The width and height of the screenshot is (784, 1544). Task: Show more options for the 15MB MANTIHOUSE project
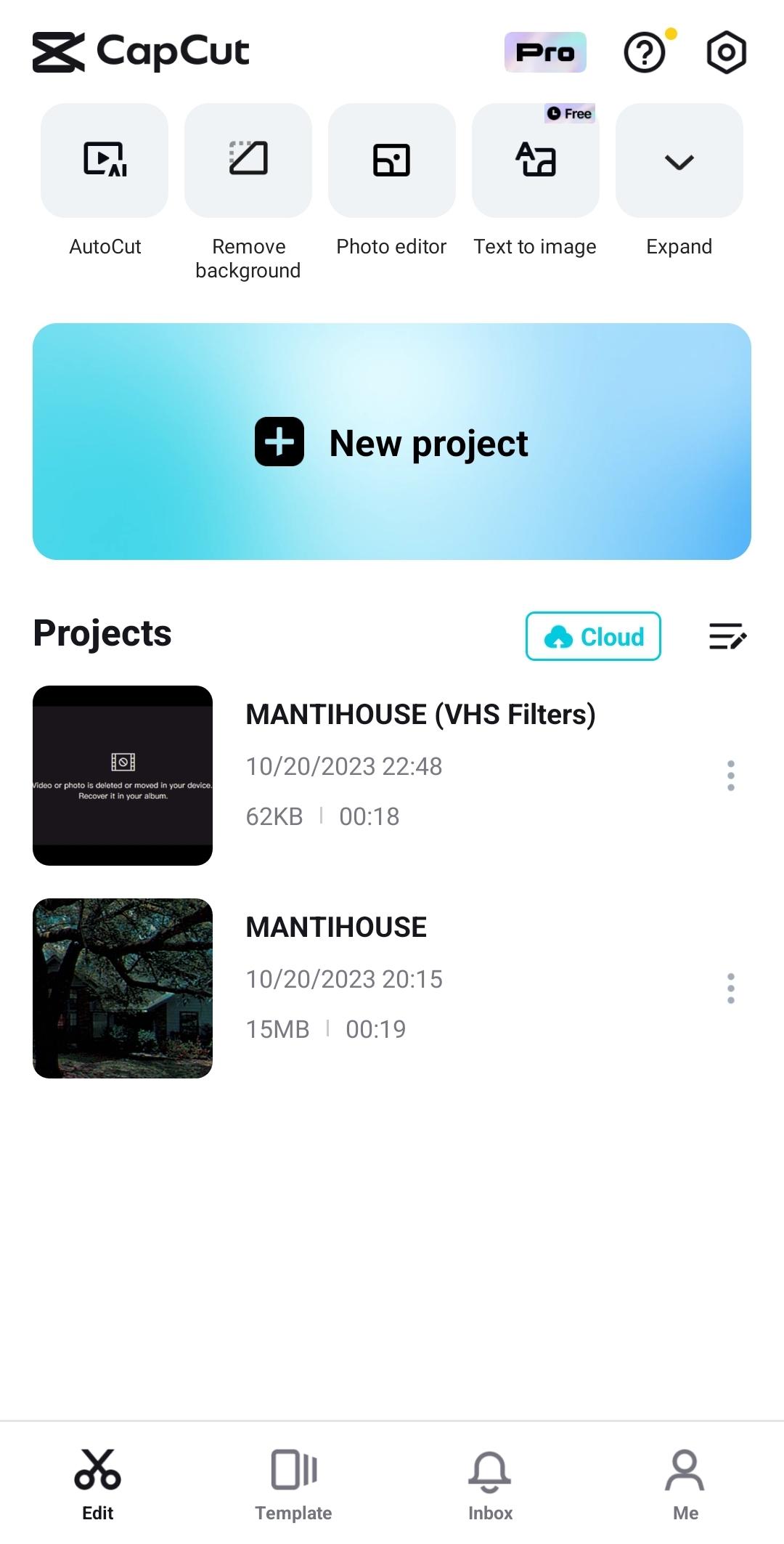click(730, 988)
